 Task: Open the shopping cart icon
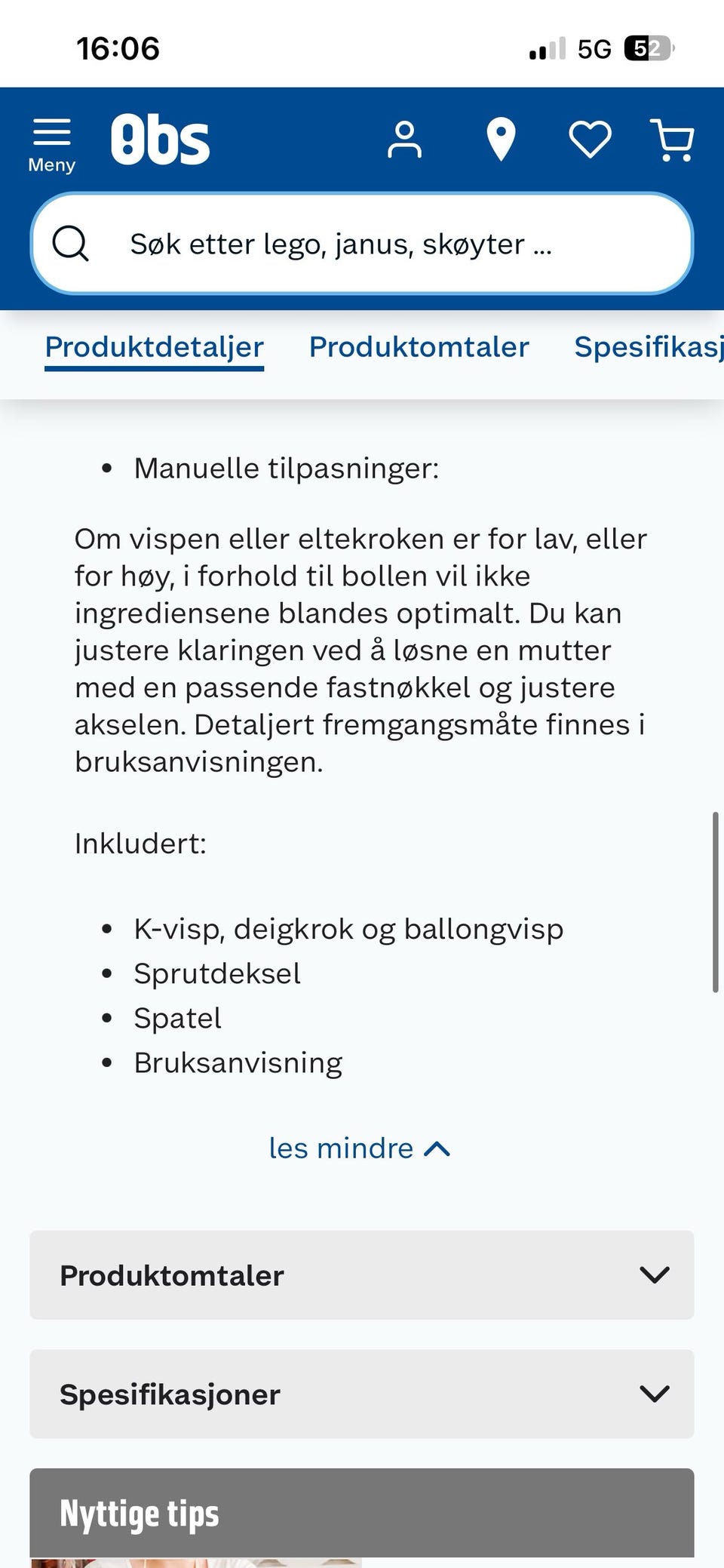point(673,140)
